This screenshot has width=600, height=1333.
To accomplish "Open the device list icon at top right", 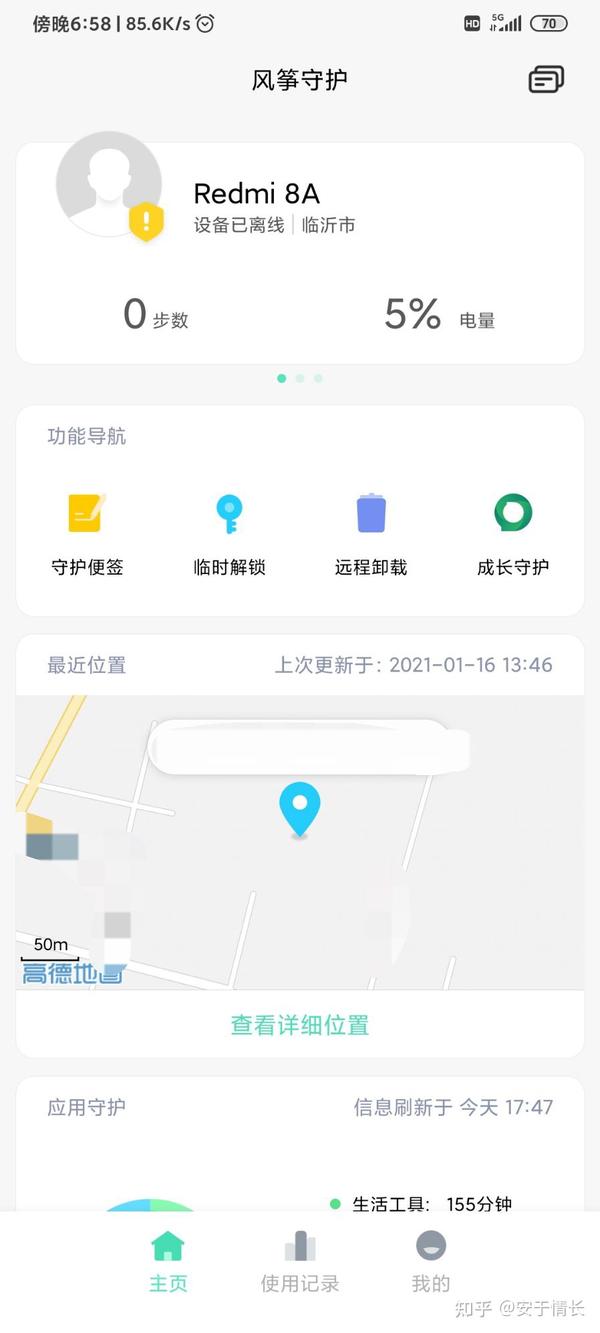I will (x=546, y=79).
